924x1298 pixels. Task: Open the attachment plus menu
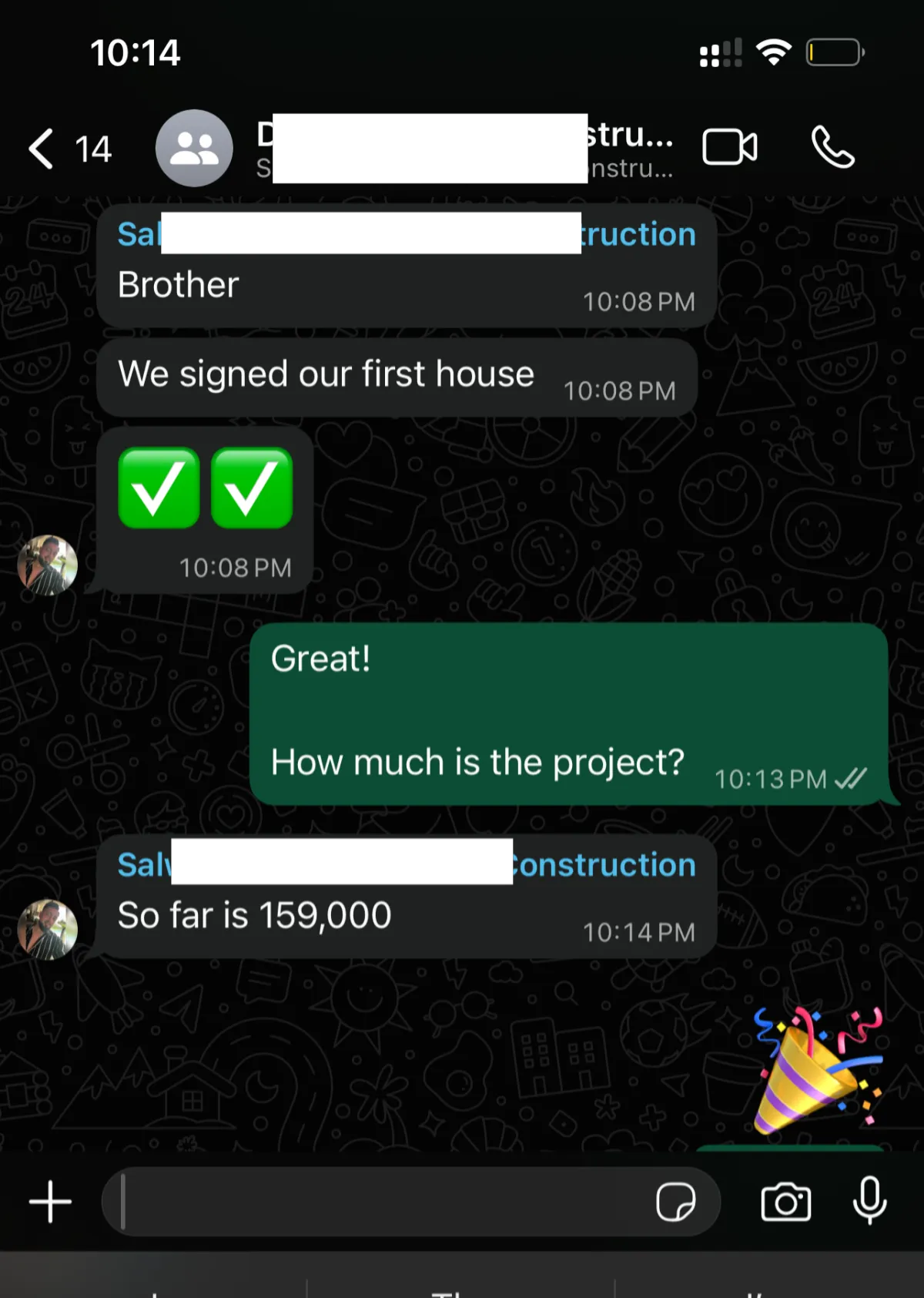point(50,1202)
